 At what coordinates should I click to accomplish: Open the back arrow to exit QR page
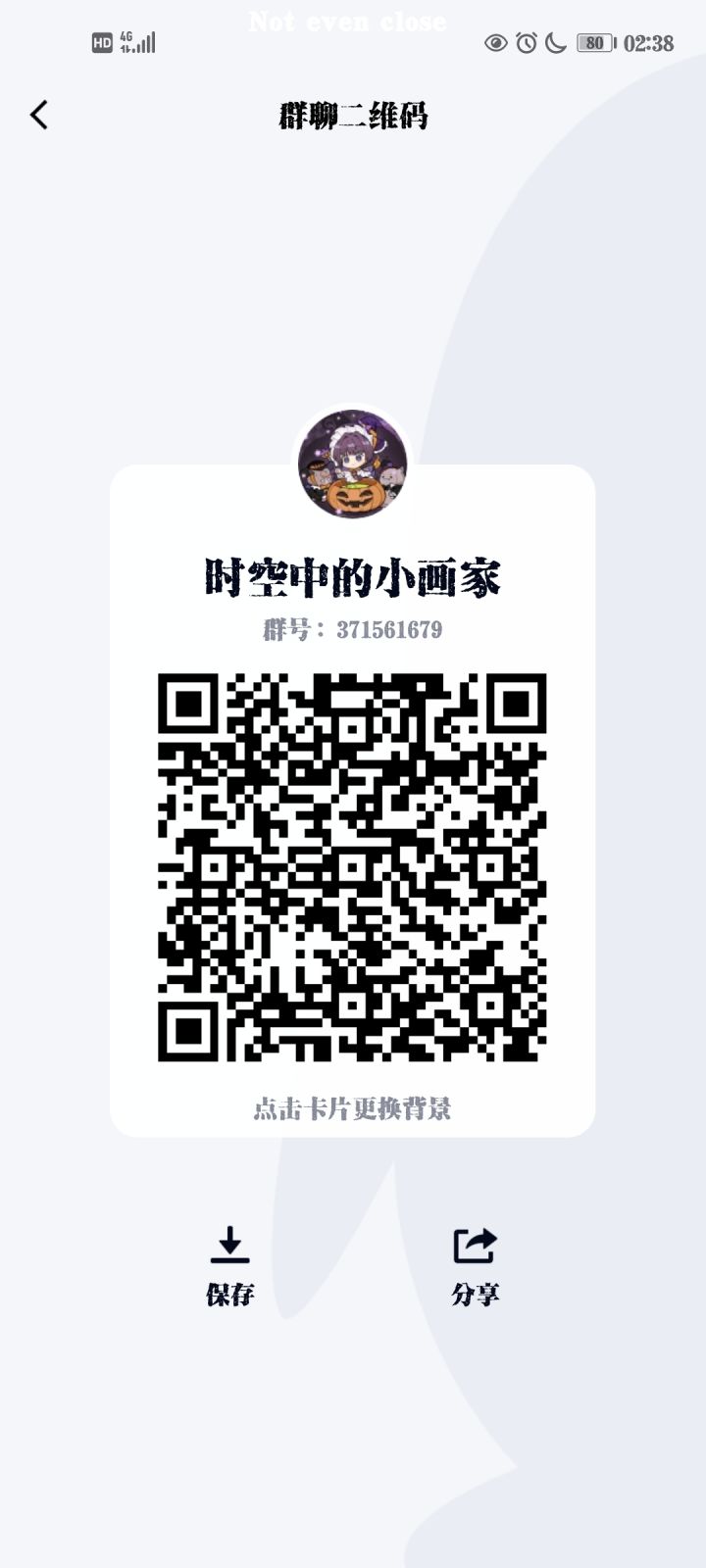pyautogui.click(x=39, y=116)
